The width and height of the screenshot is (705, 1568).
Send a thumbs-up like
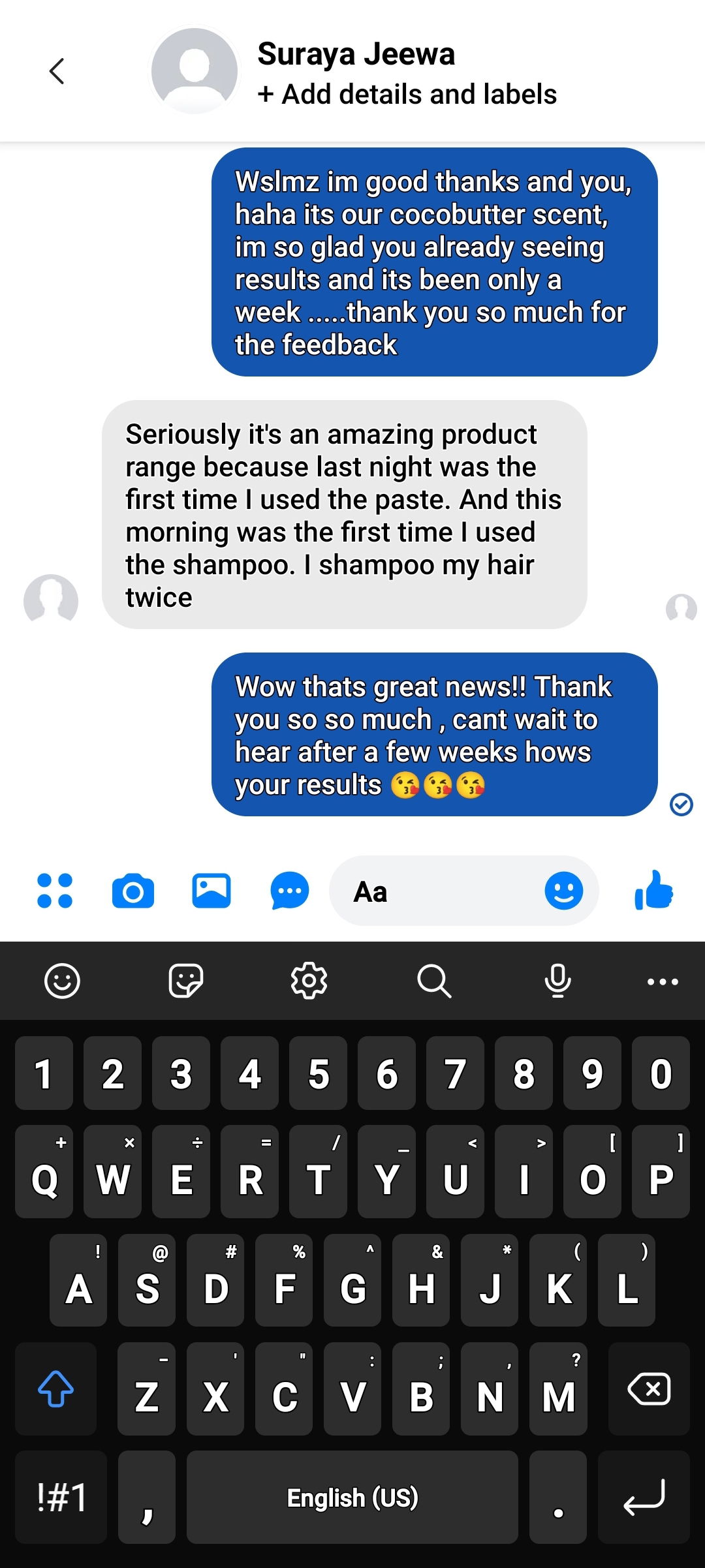pos(653,891)
